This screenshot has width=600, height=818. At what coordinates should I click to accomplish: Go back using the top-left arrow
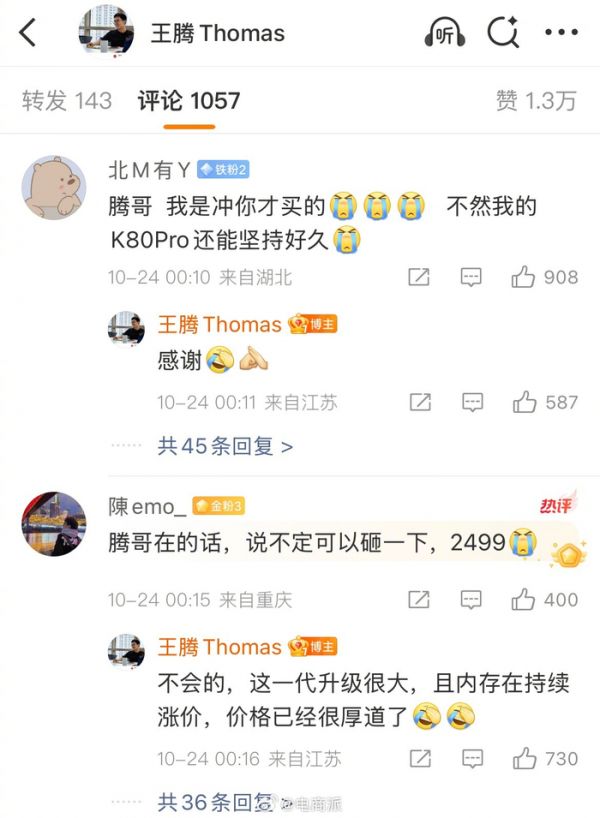28,33
